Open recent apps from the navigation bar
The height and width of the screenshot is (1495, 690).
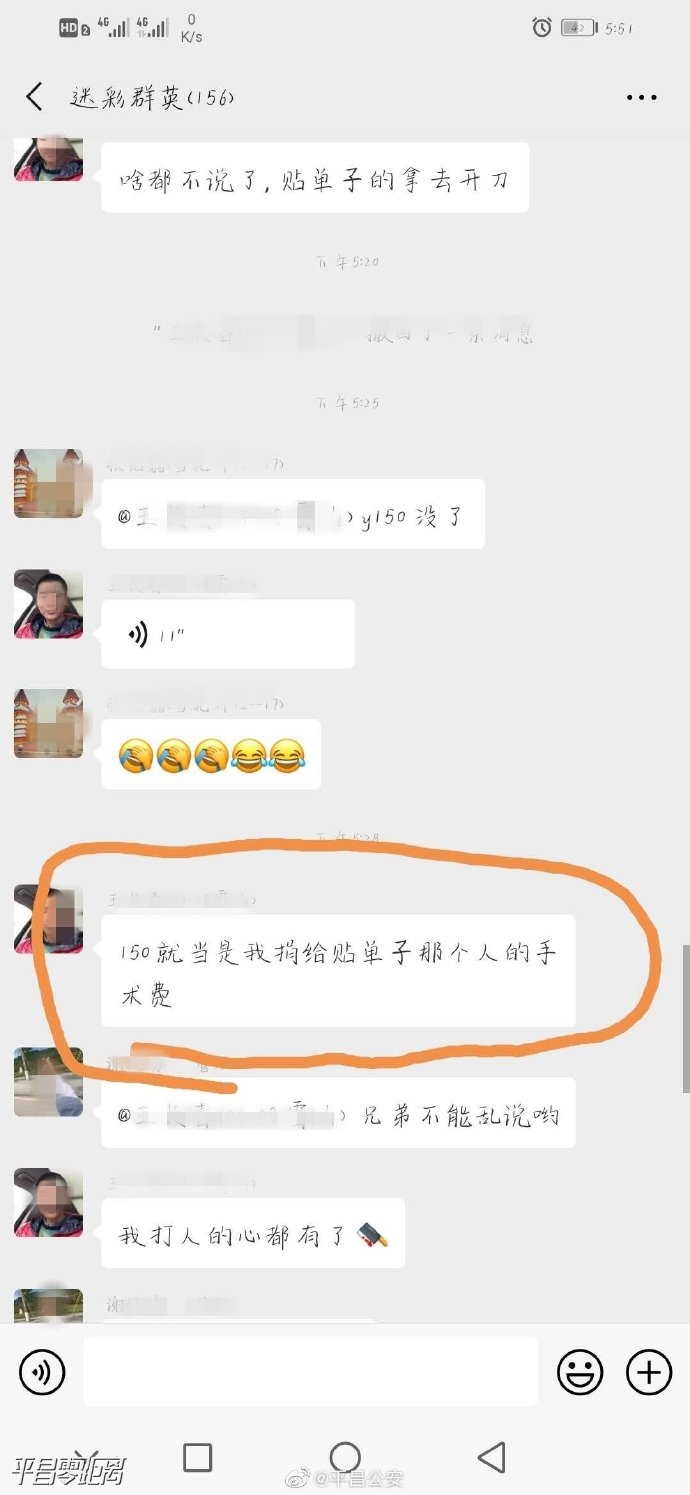tap(198, 1457)
